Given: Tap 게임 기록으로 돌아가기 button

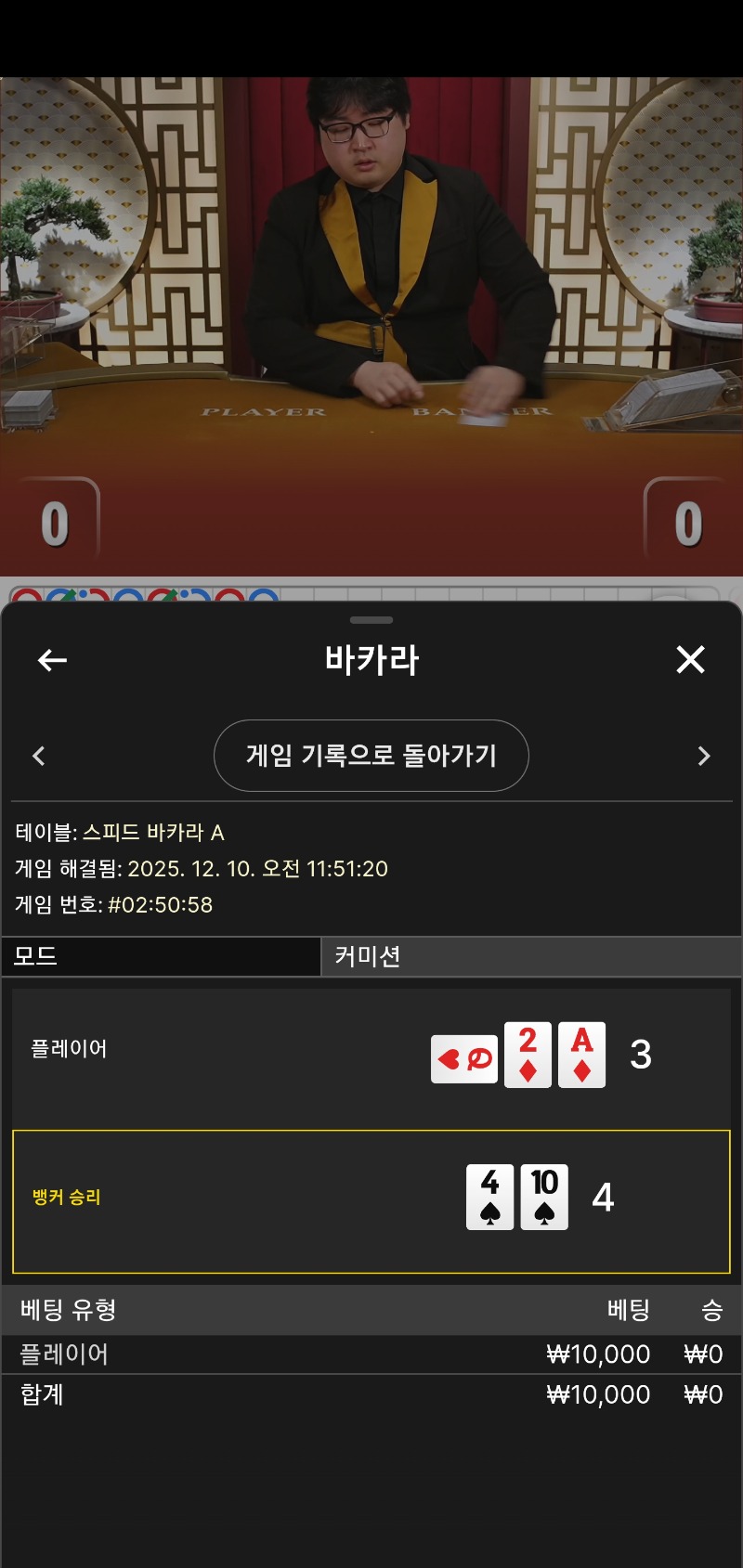Looking at the screenshot, I should click(371, 756).
